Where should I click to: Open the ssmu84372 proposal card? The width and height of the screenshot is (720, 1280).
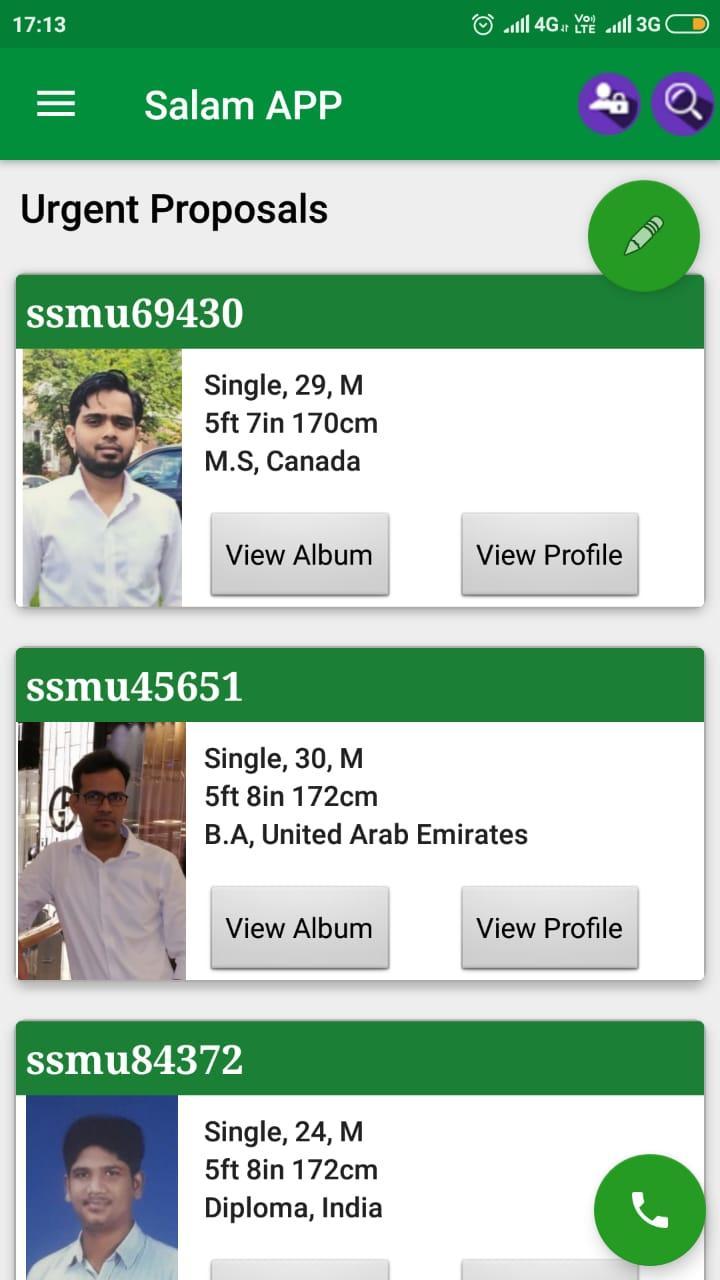pos(134,1059)
